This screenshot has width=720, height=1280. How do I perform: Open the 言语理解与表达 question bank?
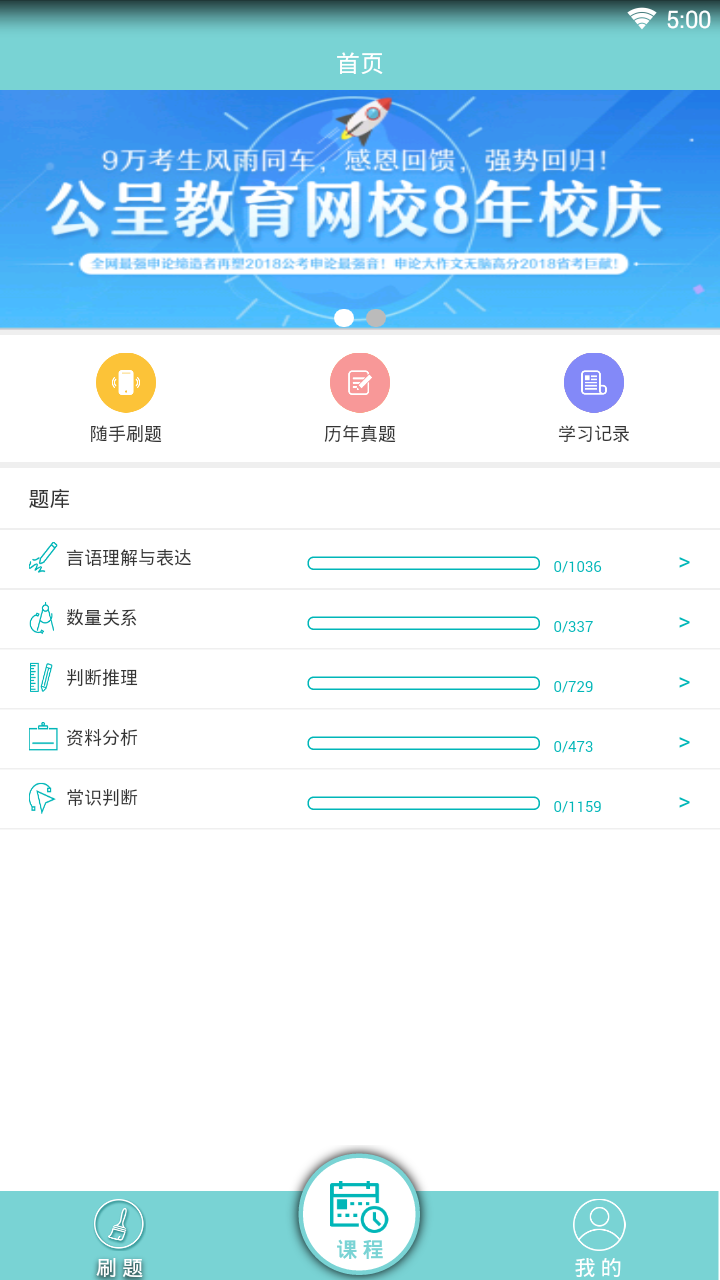coord(360,559)
